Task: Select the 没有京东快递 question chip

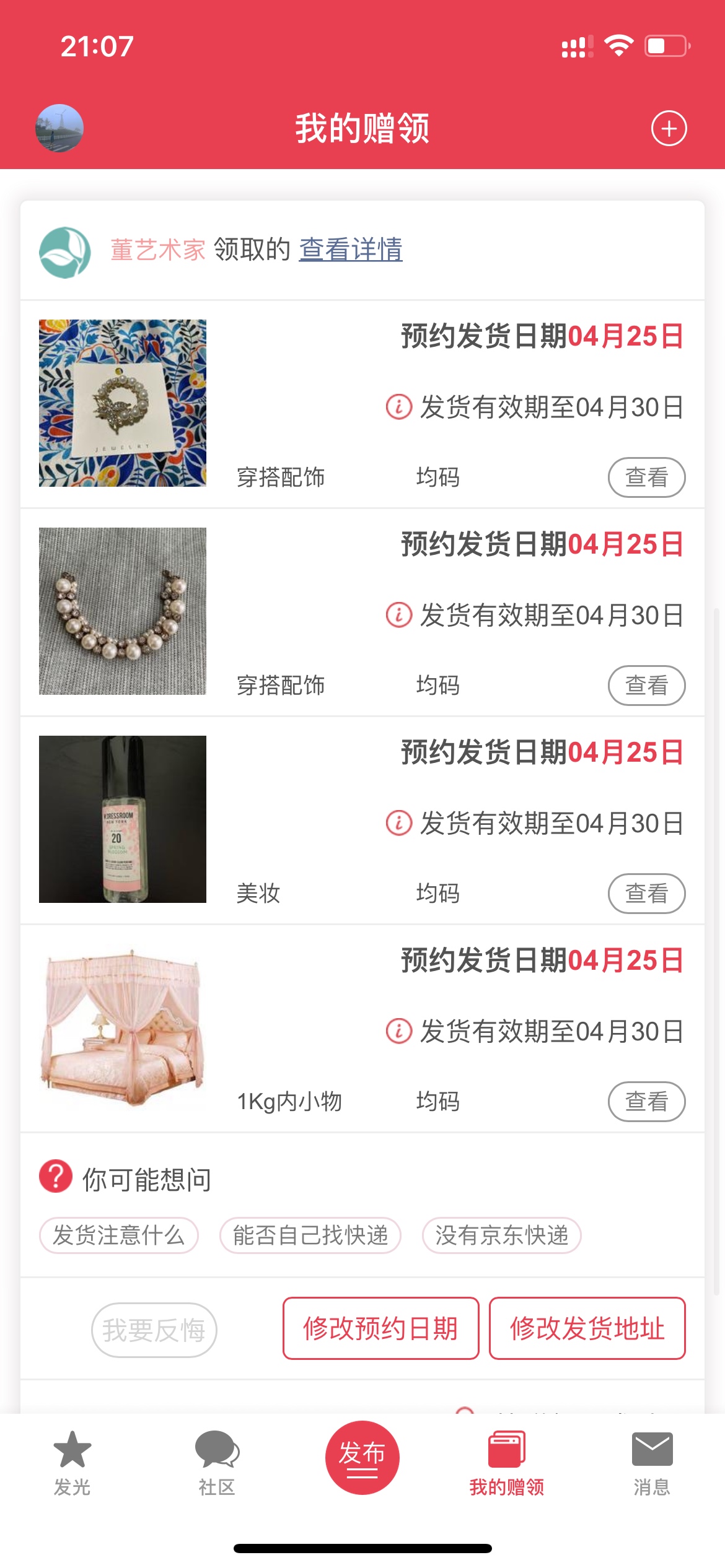Action: 501,1235
